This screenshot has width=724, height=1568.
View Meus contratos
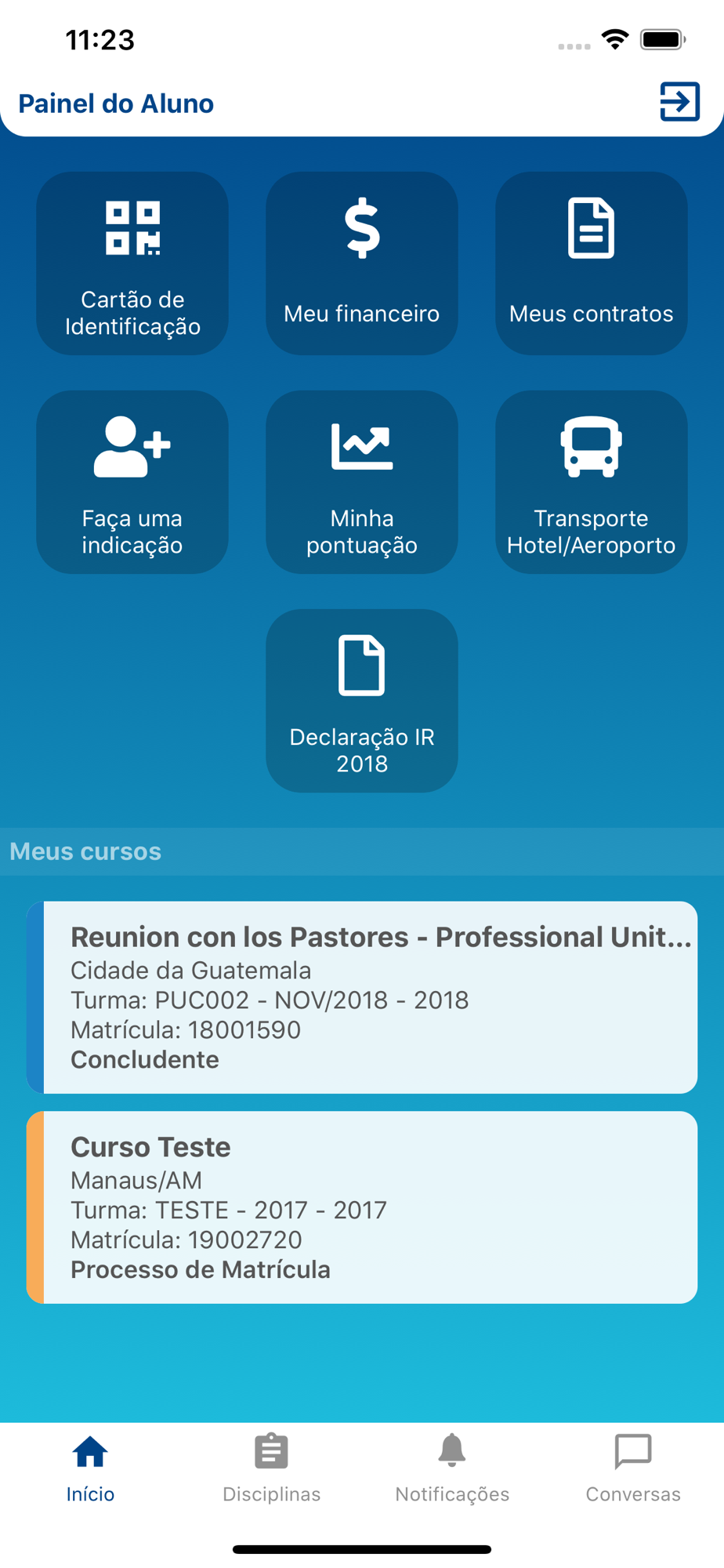pyautogui.click(x=592, y=263)
